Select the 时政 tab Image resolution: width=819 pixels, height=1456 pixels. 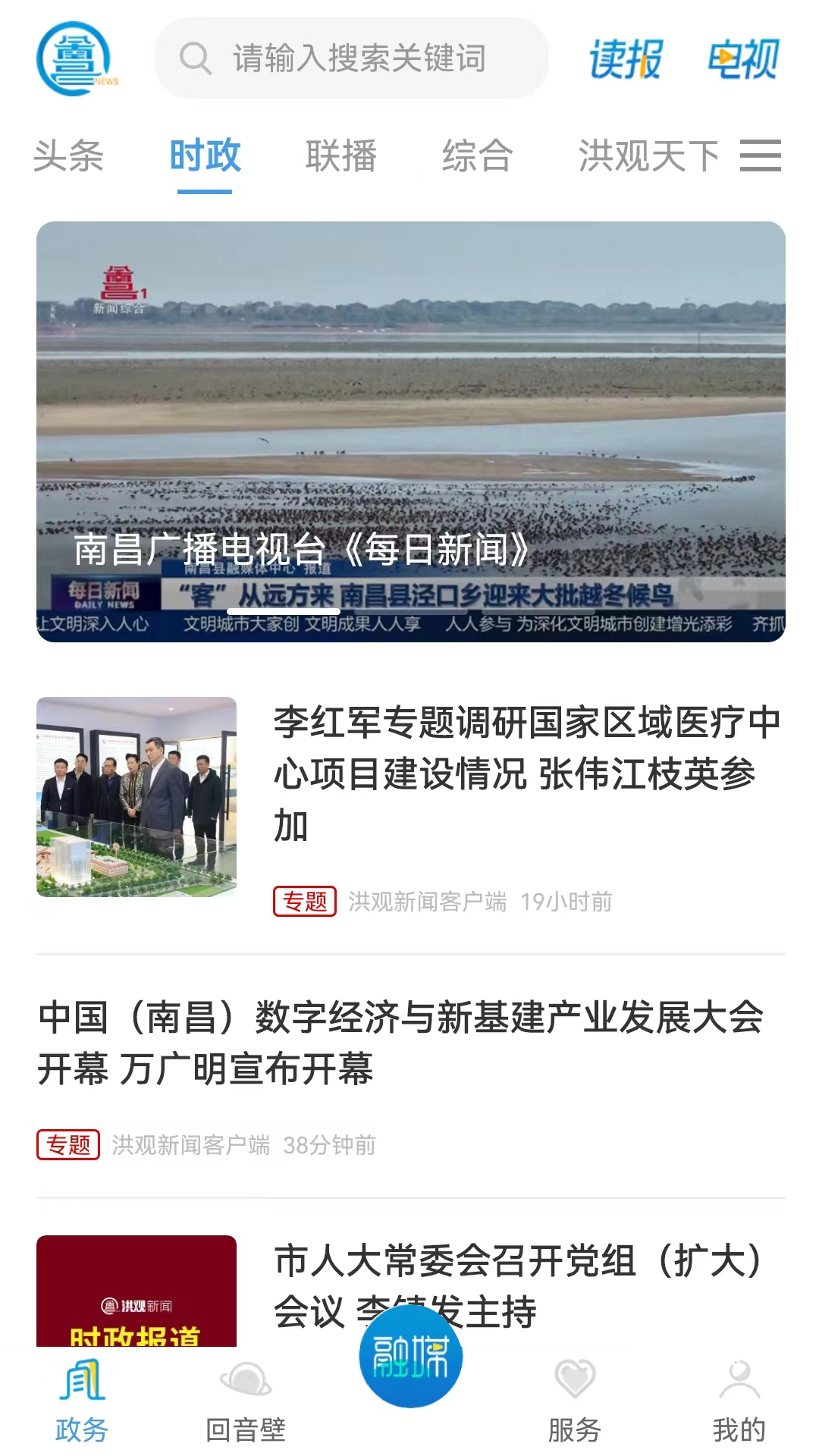coord(205,156)
